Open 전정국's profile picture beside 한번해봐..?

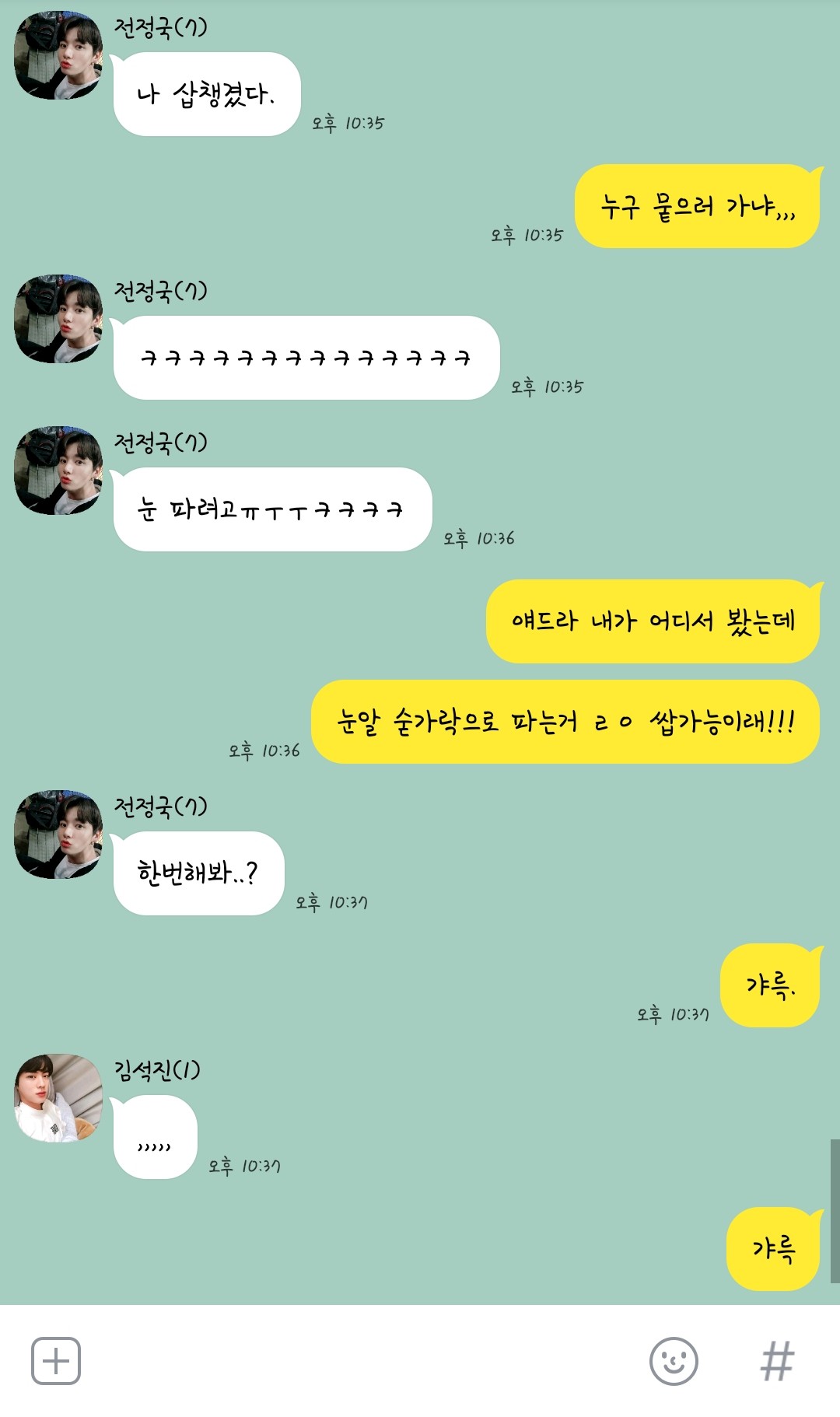(58, 834)
